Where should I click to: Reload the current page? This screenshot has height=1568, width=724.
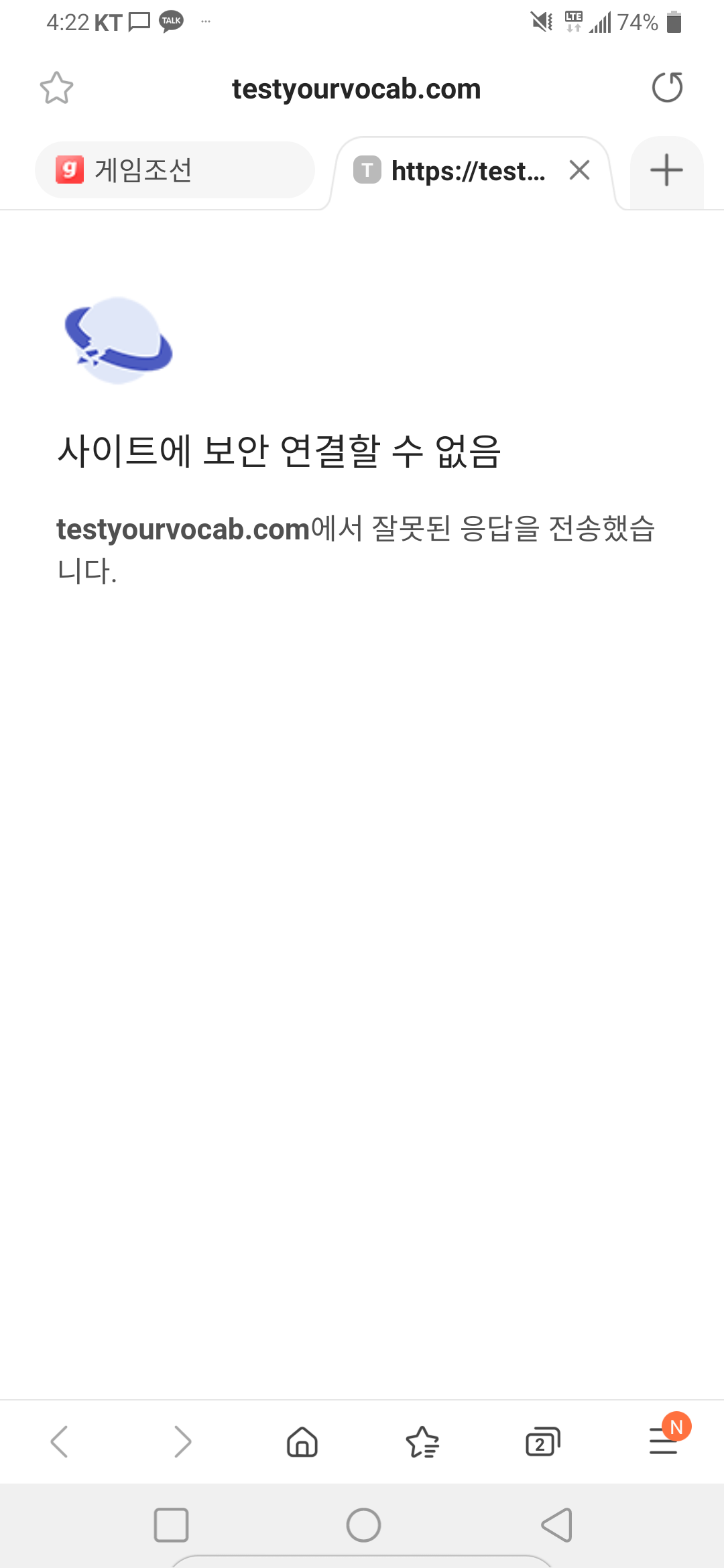667,88
